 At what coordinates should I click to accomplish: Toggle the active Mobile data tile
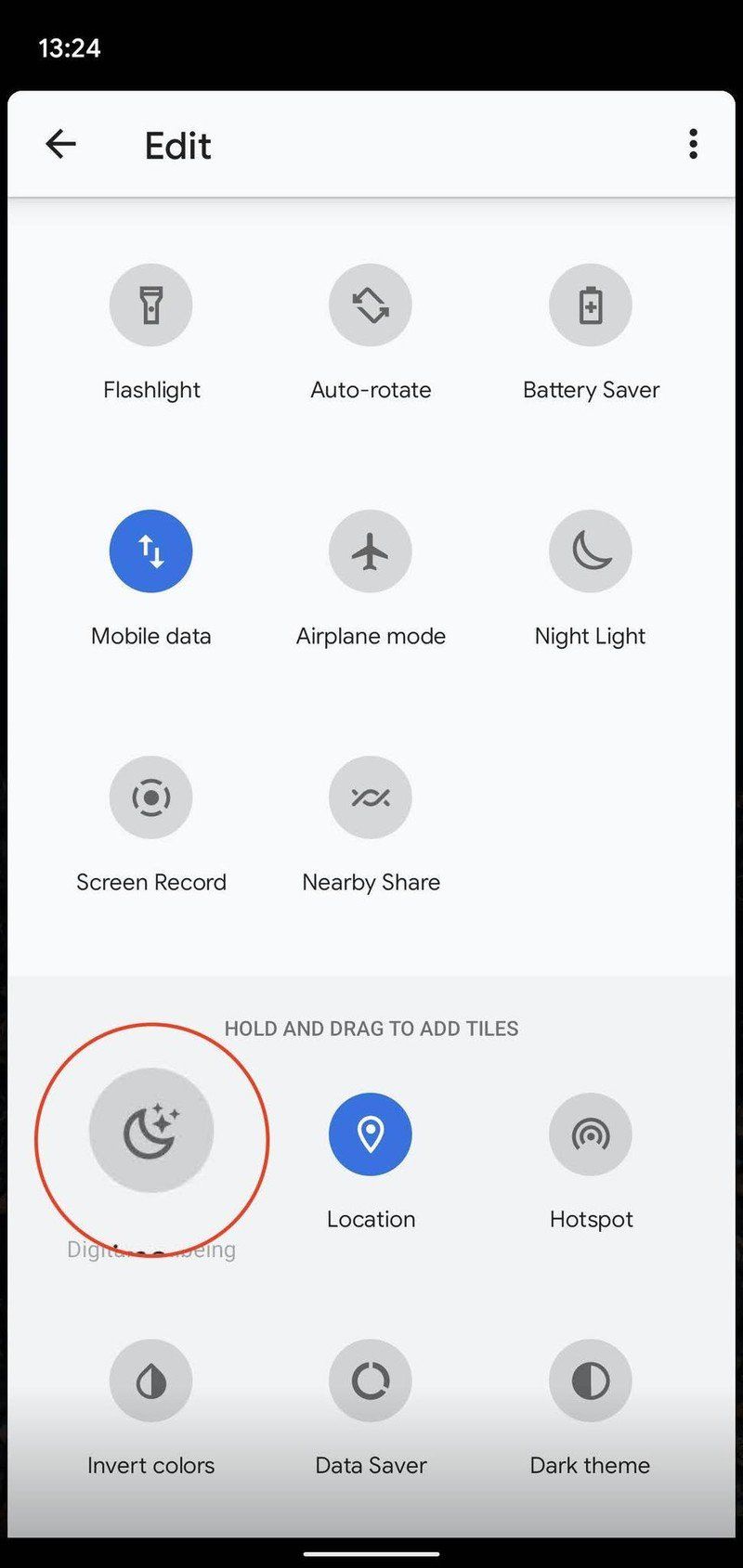pyautogui.click(x=151, y=551)
